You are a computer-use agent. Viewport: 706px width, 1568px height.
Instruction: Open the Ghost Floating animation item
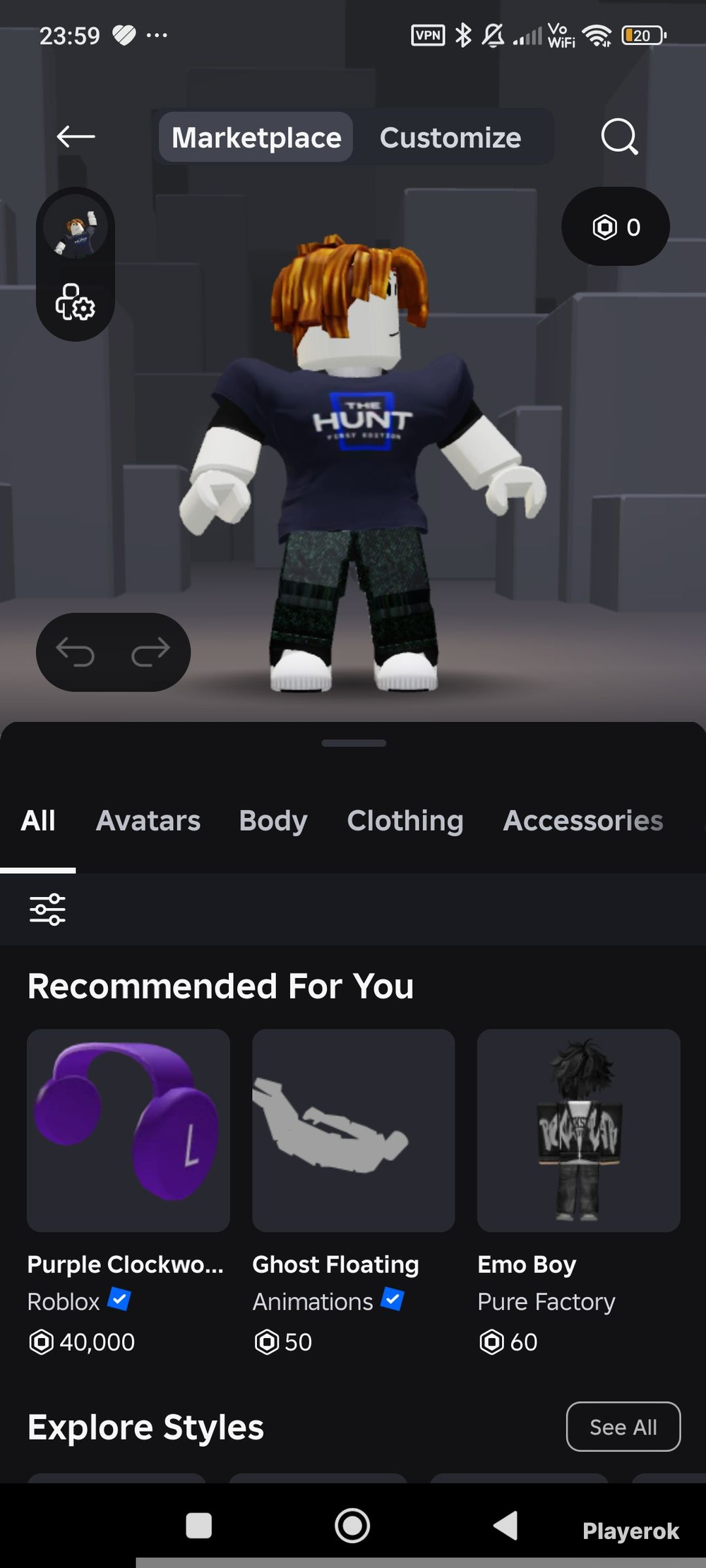353,1130
